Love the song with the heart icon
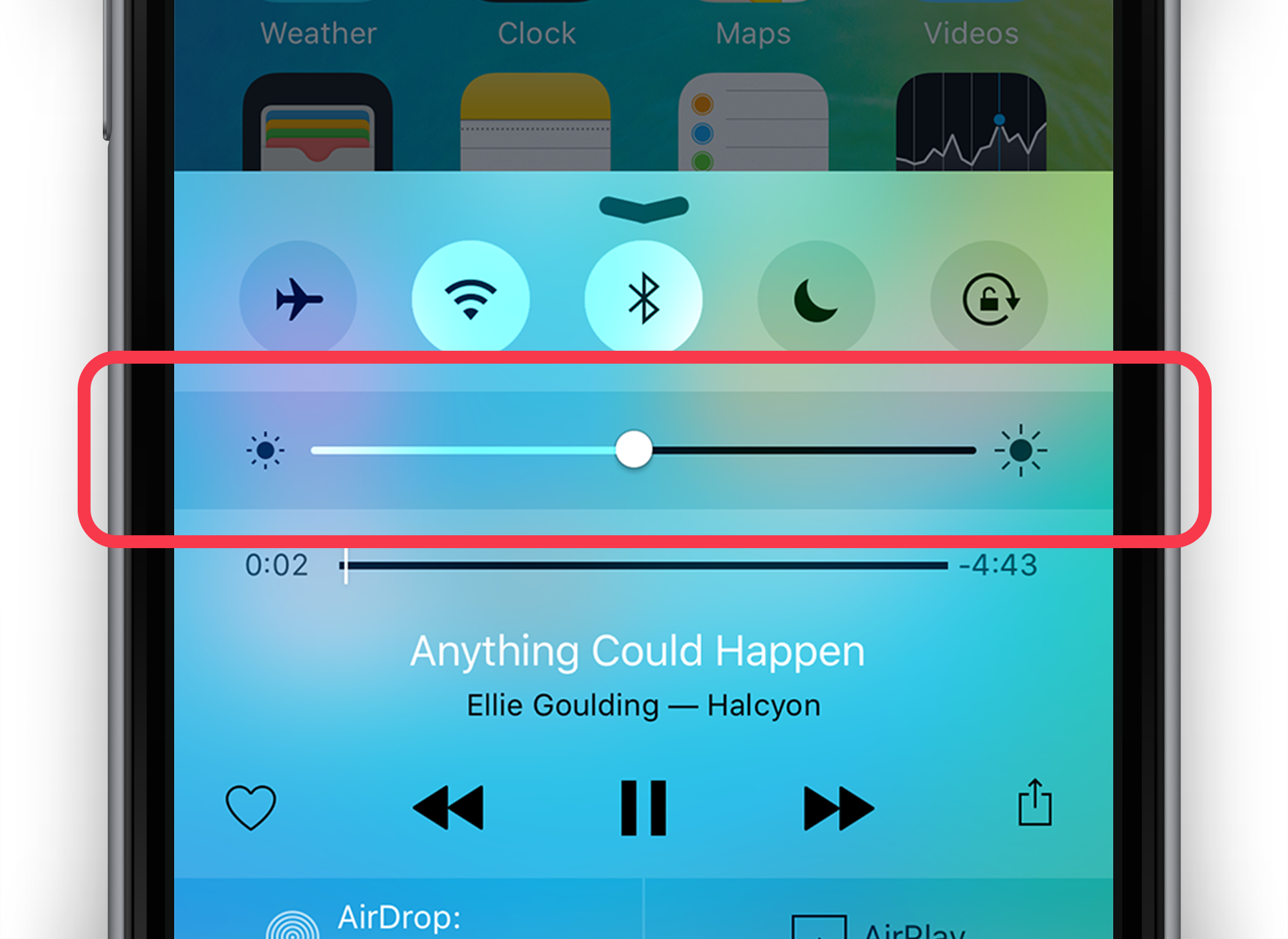 point(250,807)
